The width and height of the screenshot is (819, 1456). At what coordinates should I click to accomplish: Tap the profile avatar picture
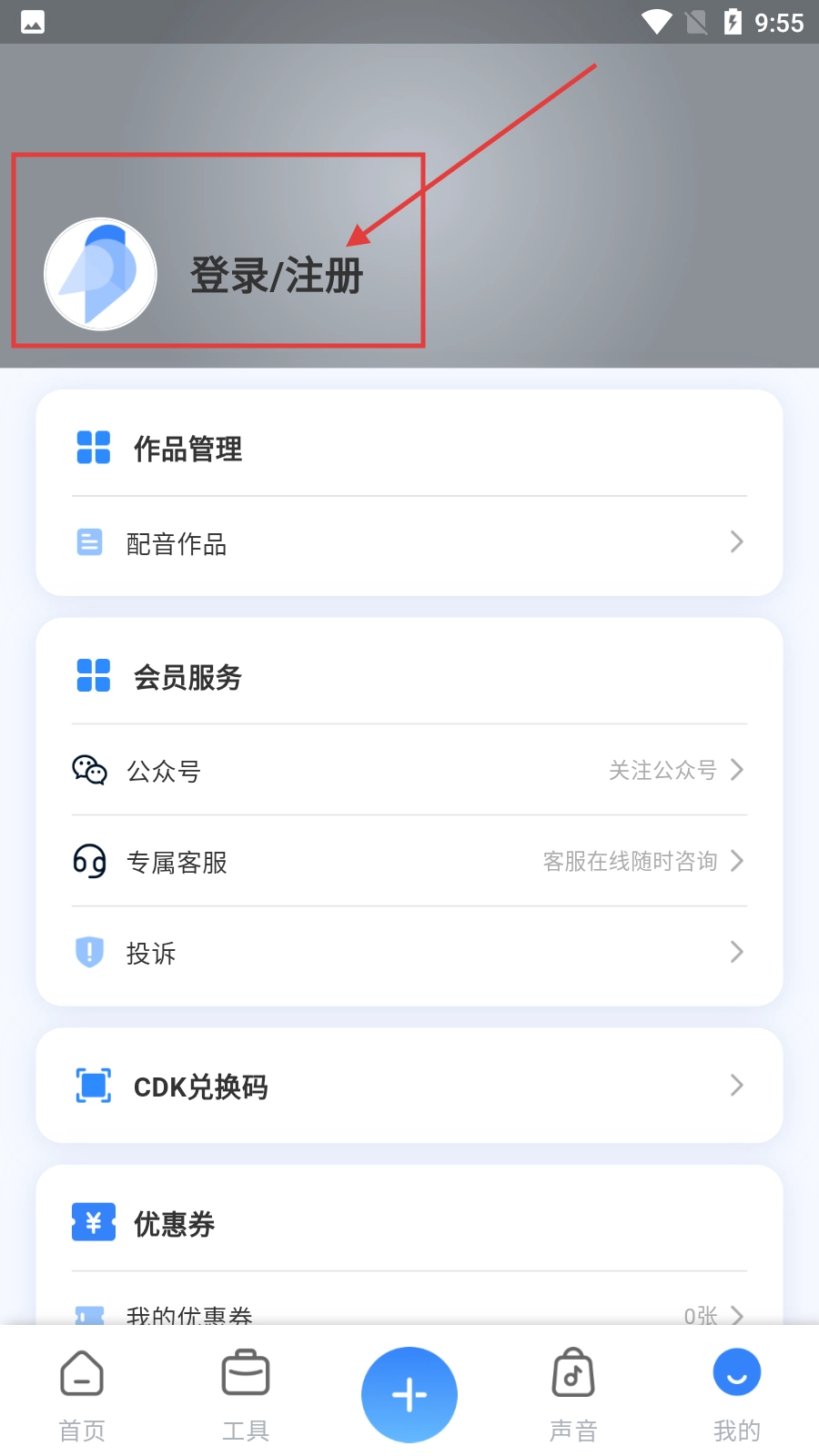[100, 274]
